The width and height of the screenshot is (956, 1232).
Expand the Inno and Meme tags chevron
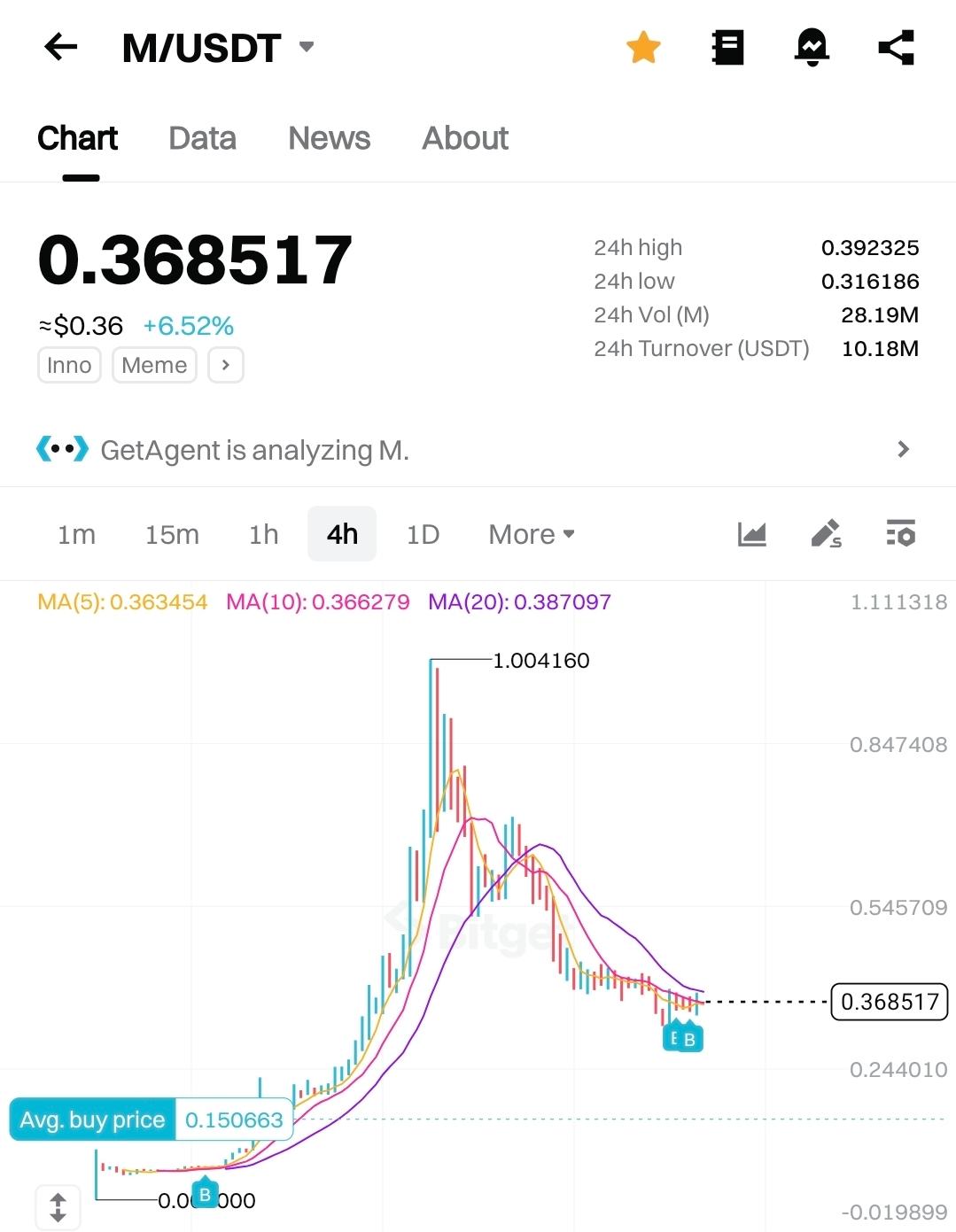pos(226,365)
